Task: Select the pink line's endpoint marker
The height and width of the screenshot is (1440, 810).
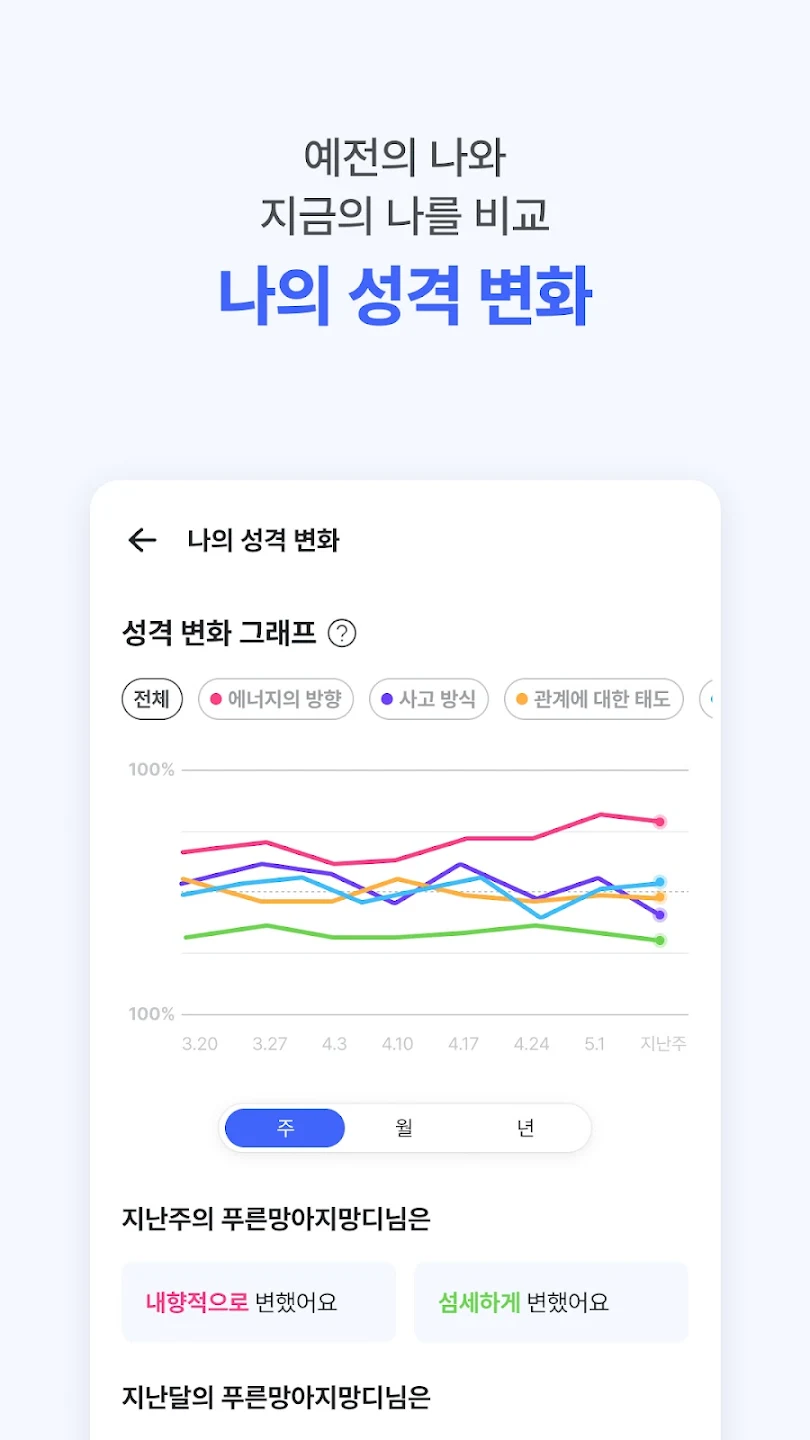Action: point(659,821)
